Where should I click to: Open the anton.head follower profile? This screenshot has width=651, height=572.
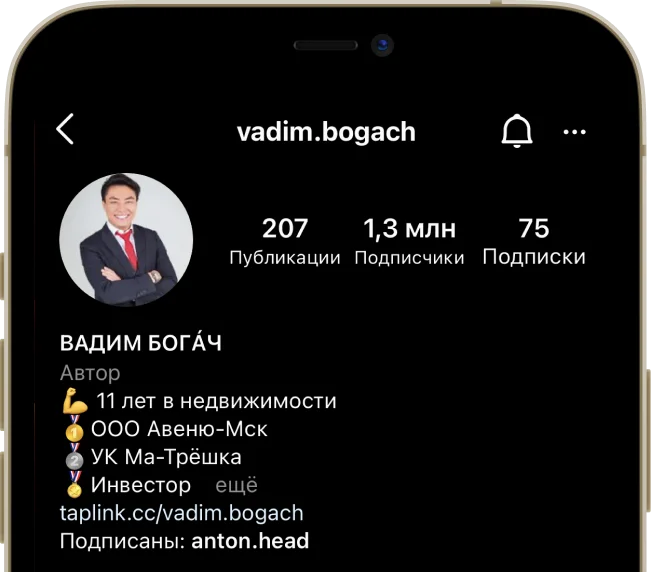coord(250,542)
